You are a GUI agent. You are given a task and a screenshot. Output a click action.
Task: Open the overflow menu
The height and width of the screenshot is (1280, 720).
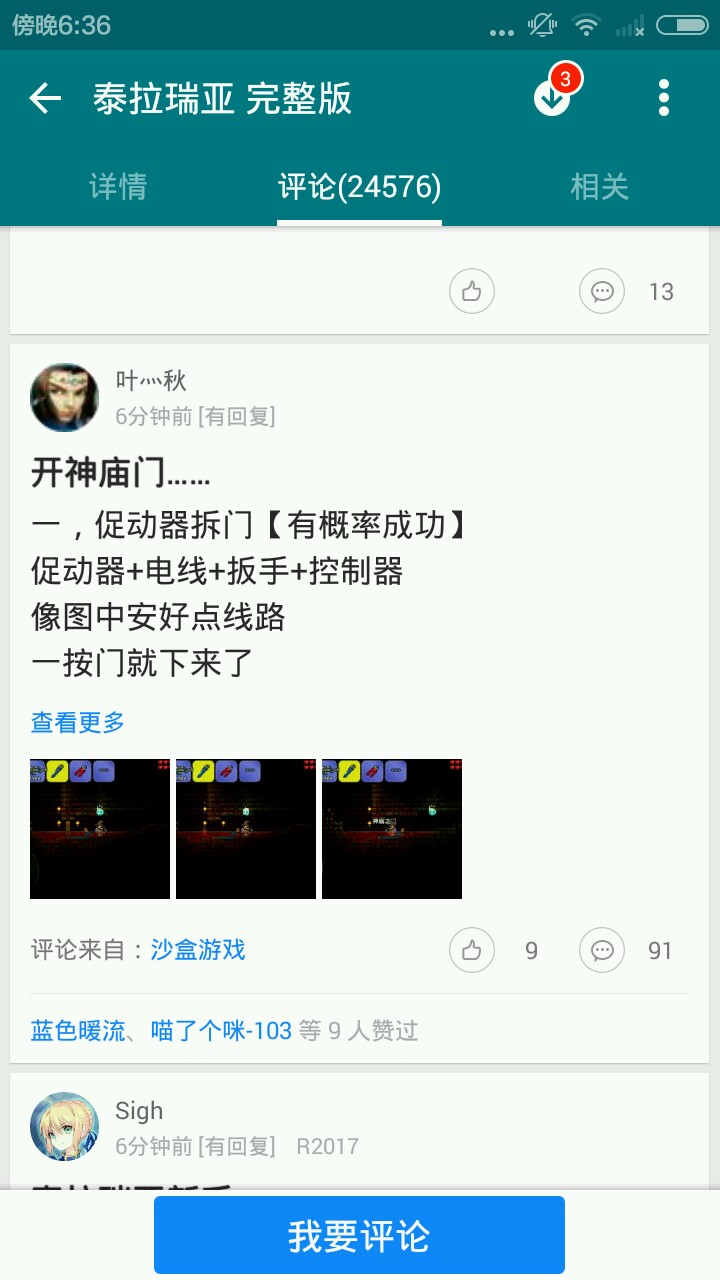click(x=663, y=98)
